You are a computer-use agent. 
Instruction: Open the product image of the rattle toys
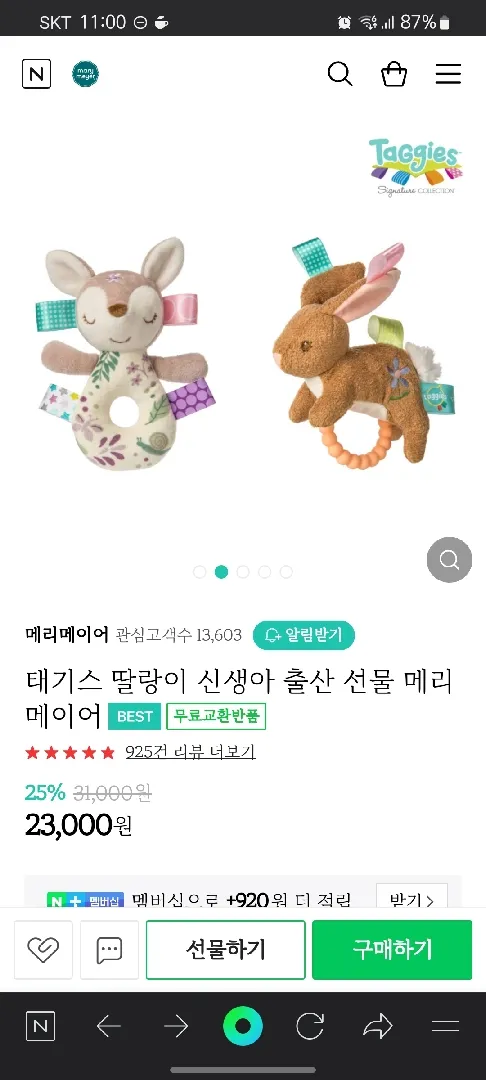point(243,338)
